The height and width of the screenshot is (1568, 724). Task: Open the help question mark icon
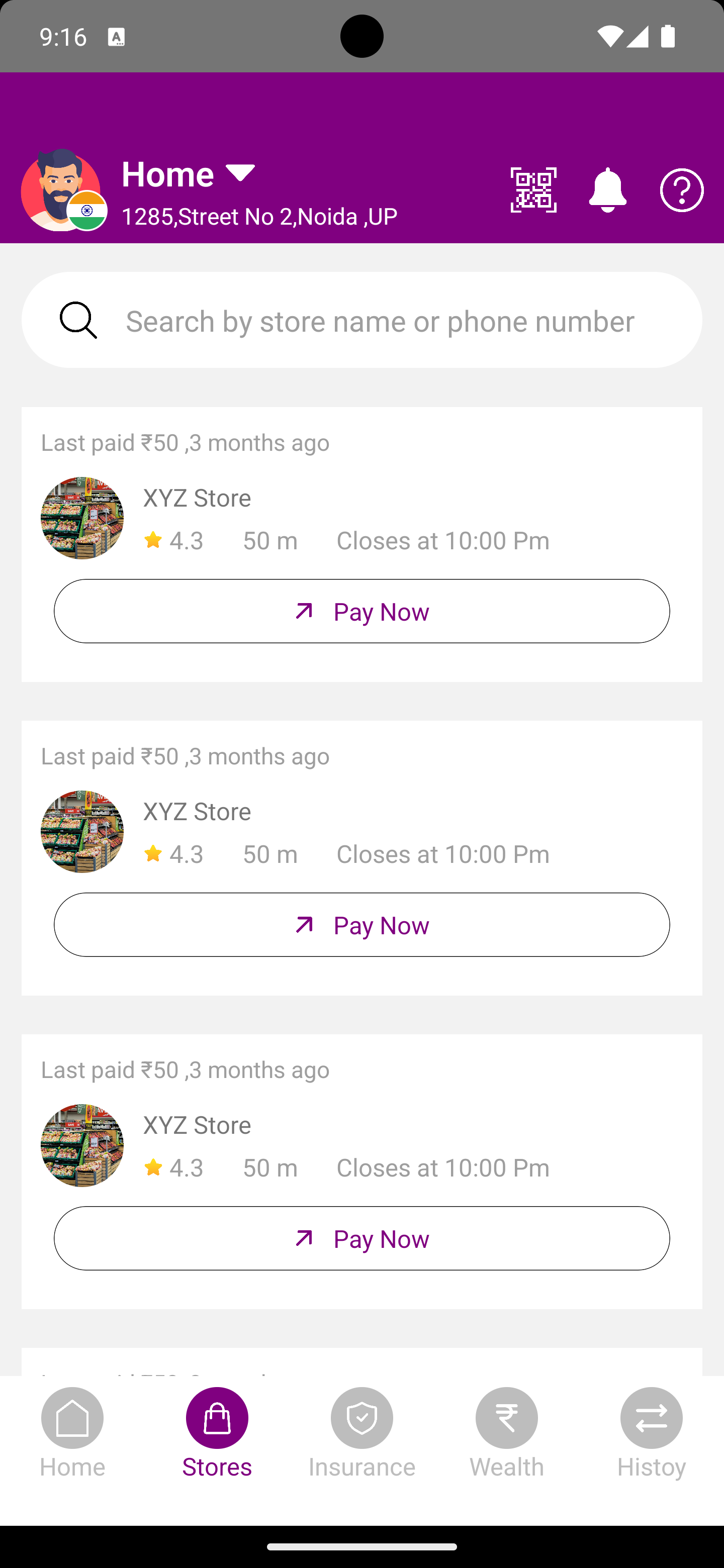(x=681, y=190)
